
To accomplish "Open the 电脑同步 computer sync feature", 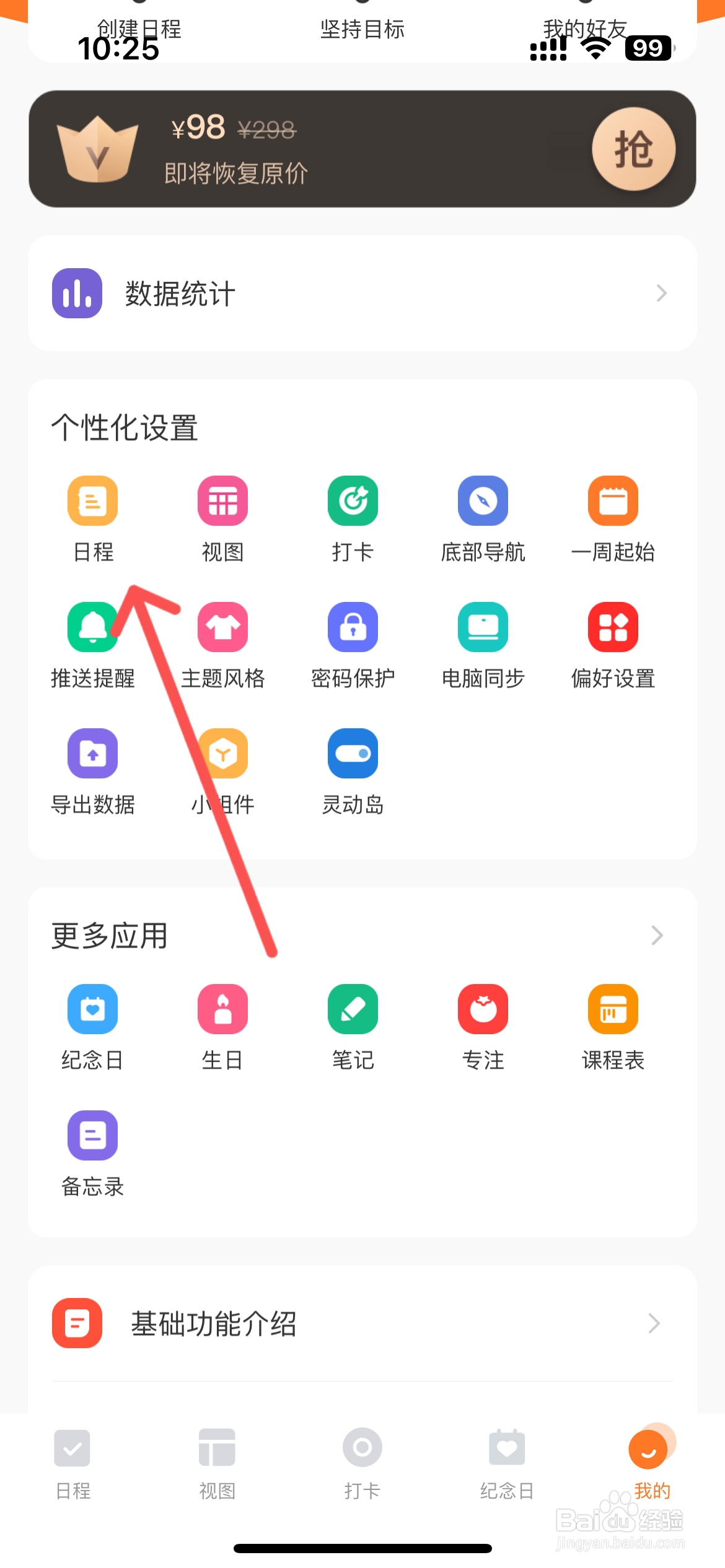I will (x=483, y=627).
